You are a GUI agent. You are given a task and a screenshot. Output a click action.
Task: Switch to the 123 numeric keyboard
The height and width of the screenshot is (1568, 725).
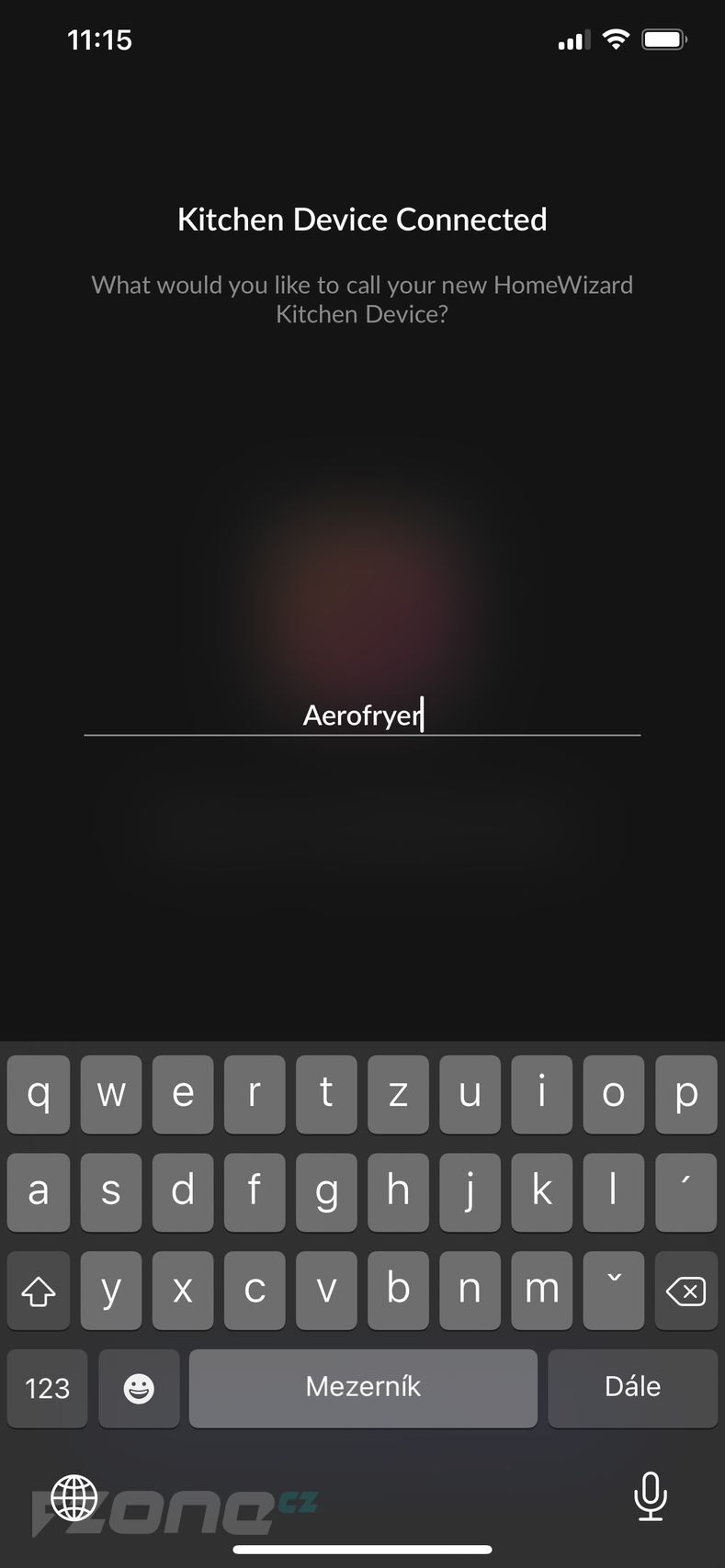[x=48, y=1387]
